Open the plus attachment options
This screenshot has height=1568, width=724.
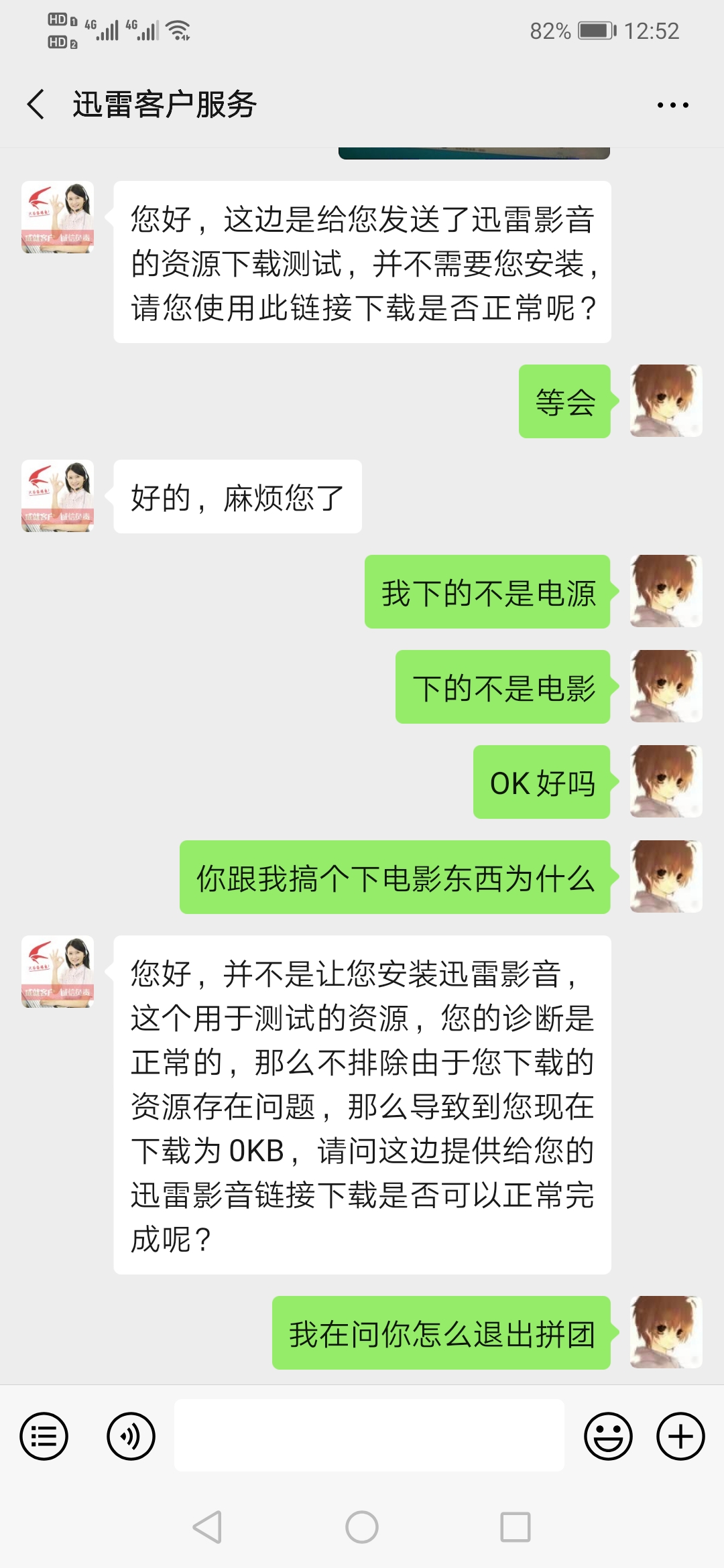680,1436
